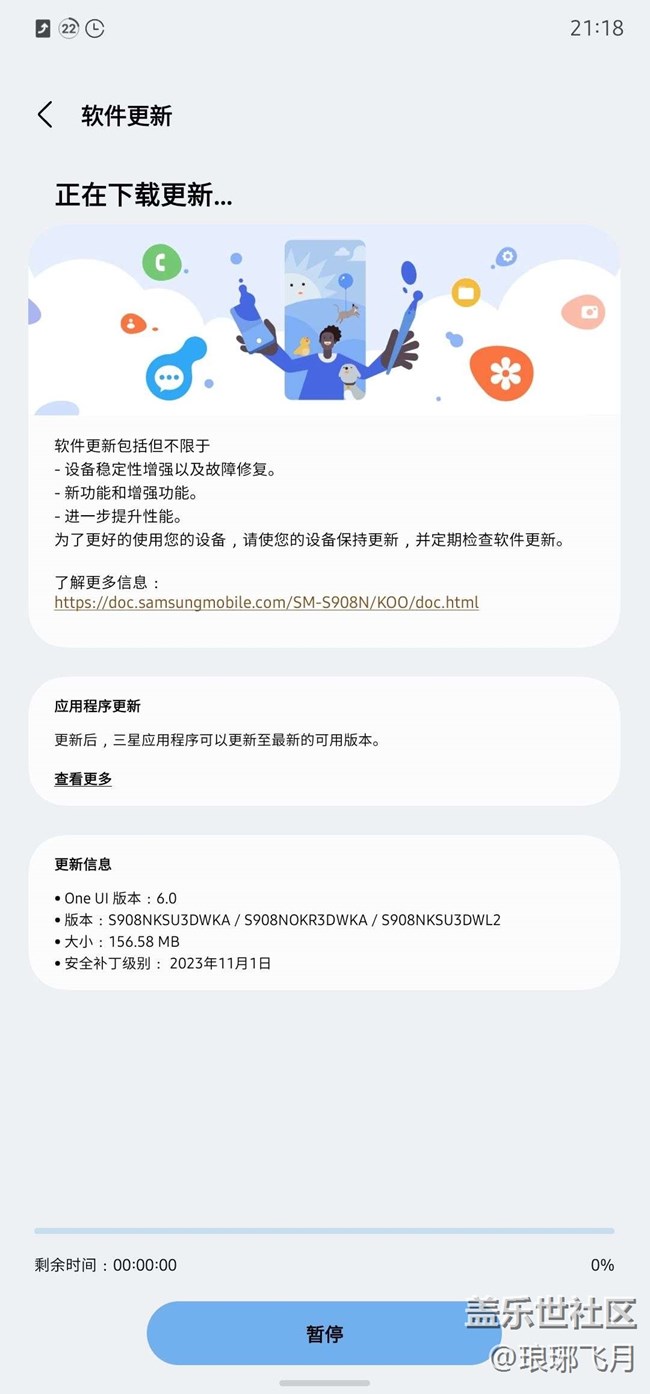Go back from the 软件更新 screen
Image resolution: width=650 pixels, height=1394 pixels.
click(x=45, y=115)
